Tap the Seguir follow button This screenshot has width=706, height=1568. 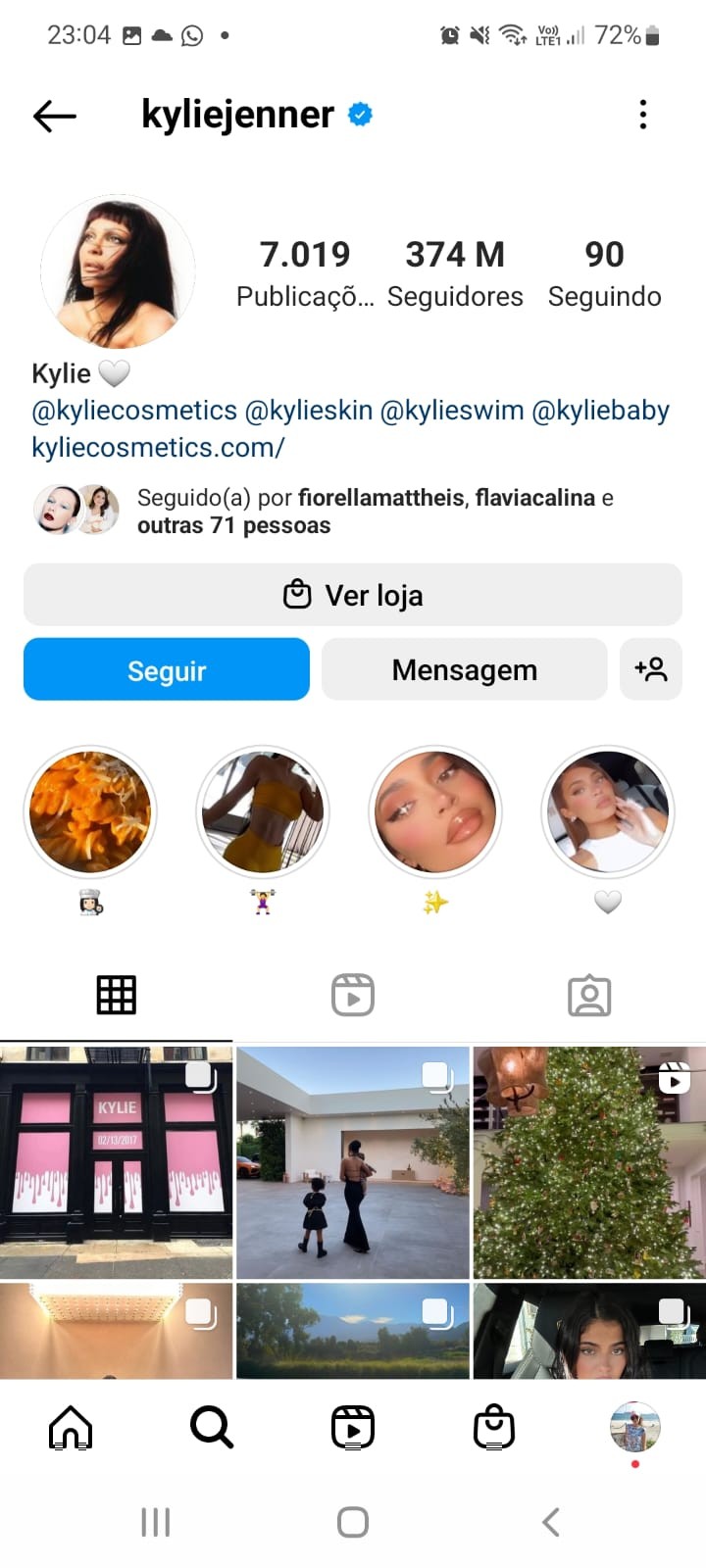pos(167,669)
